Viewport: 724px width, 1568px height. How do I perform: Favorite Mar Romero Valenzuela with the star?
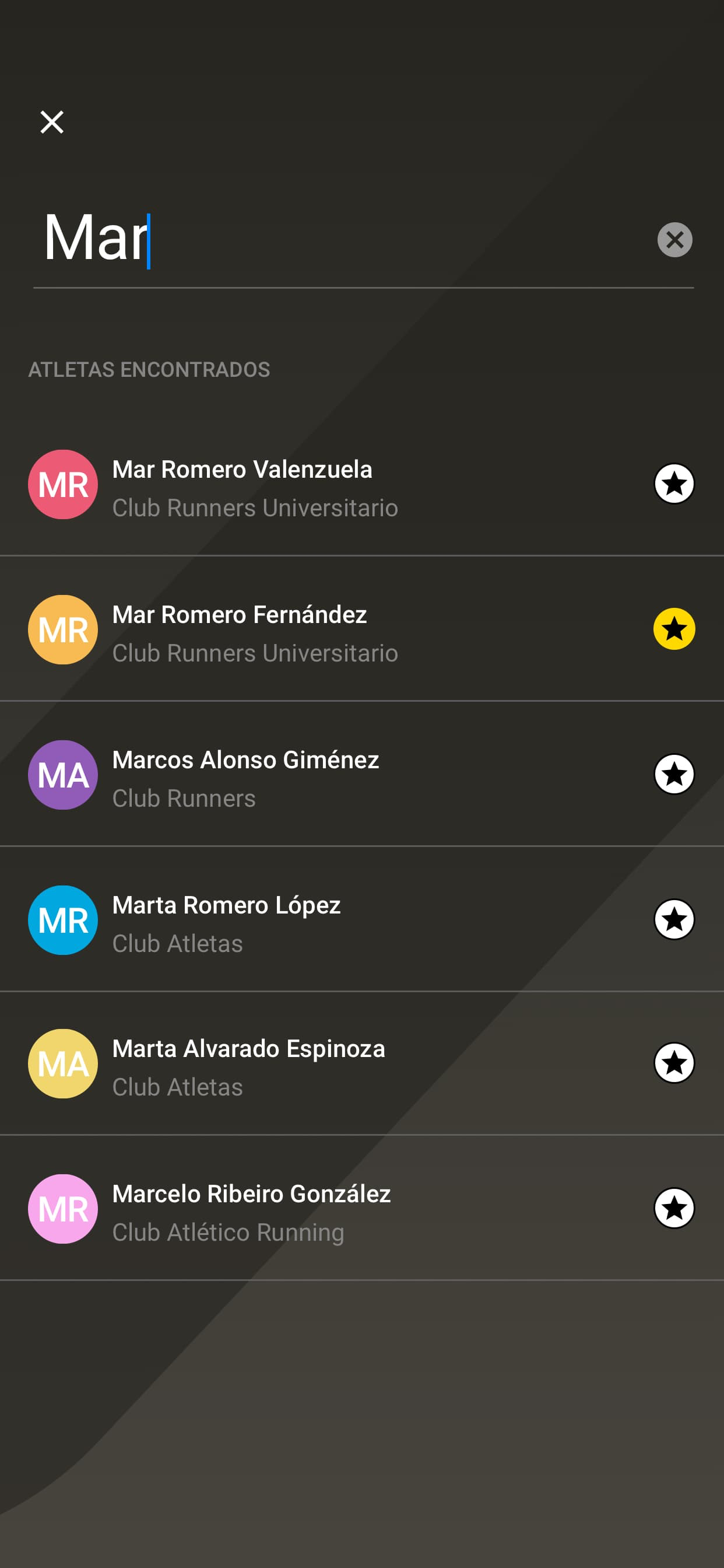[674, 484]
